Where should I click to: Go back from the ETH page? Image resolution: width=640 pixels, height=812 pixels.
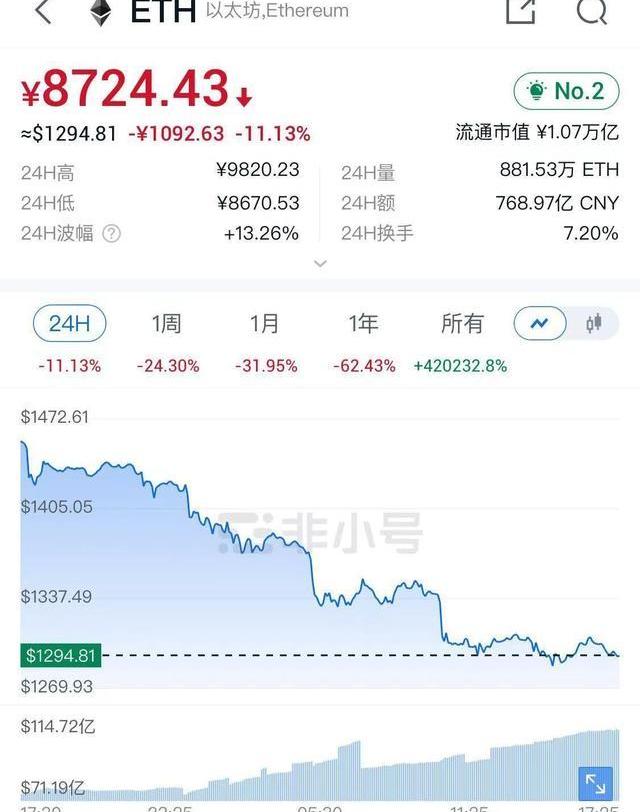click(42, 12)
